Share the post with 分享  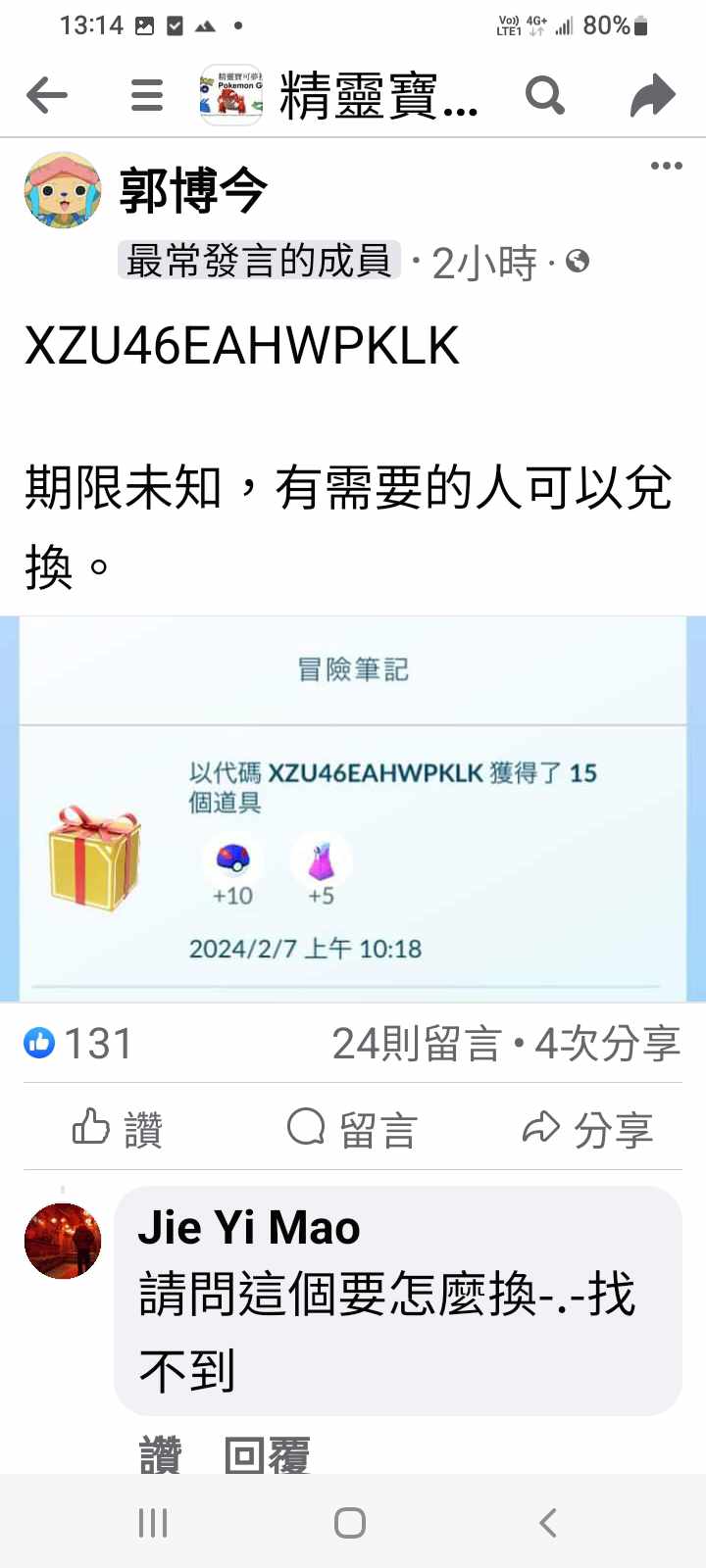[588, 1129]
